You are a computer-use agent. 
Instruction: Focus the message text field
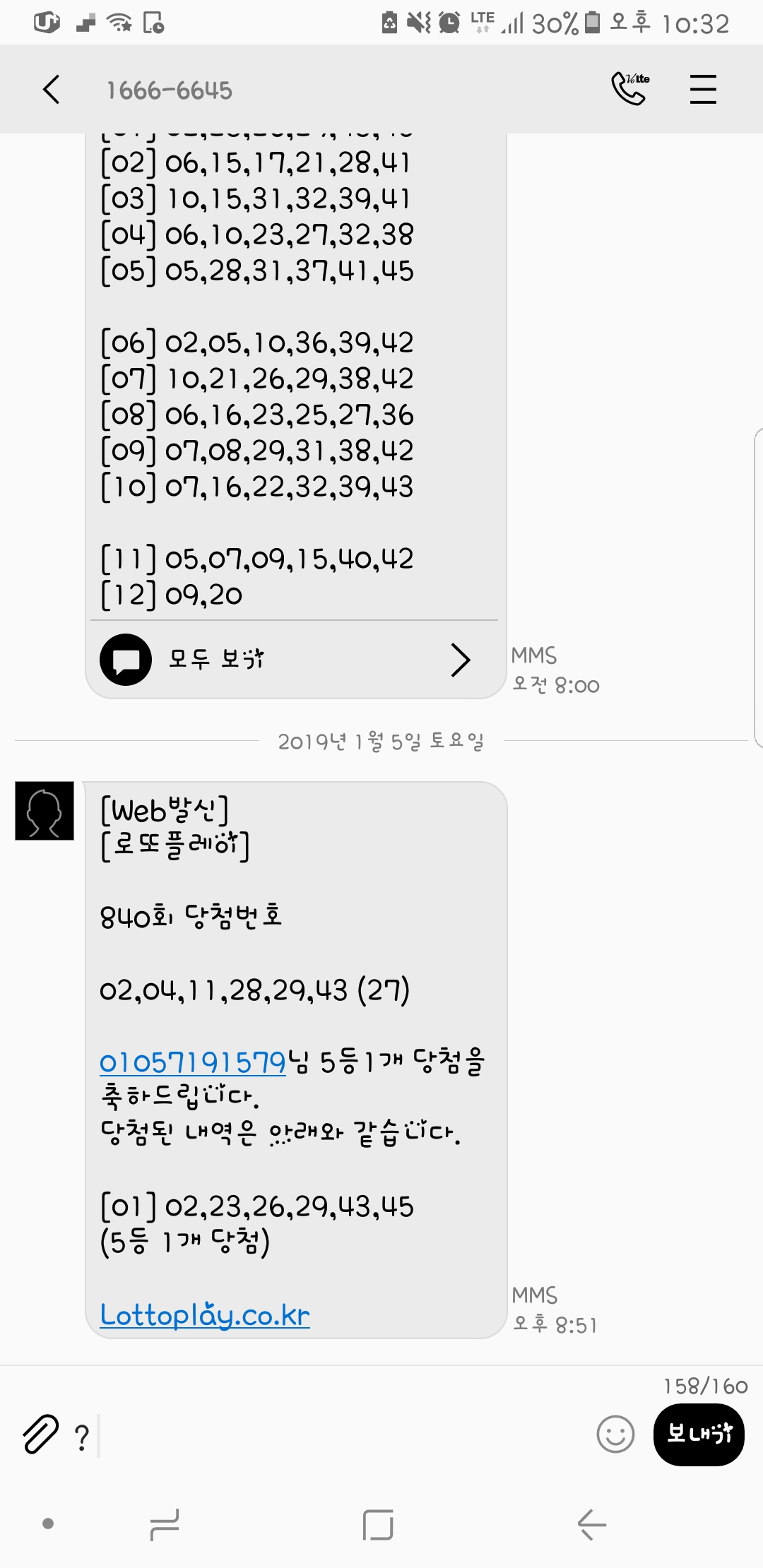339,1436
